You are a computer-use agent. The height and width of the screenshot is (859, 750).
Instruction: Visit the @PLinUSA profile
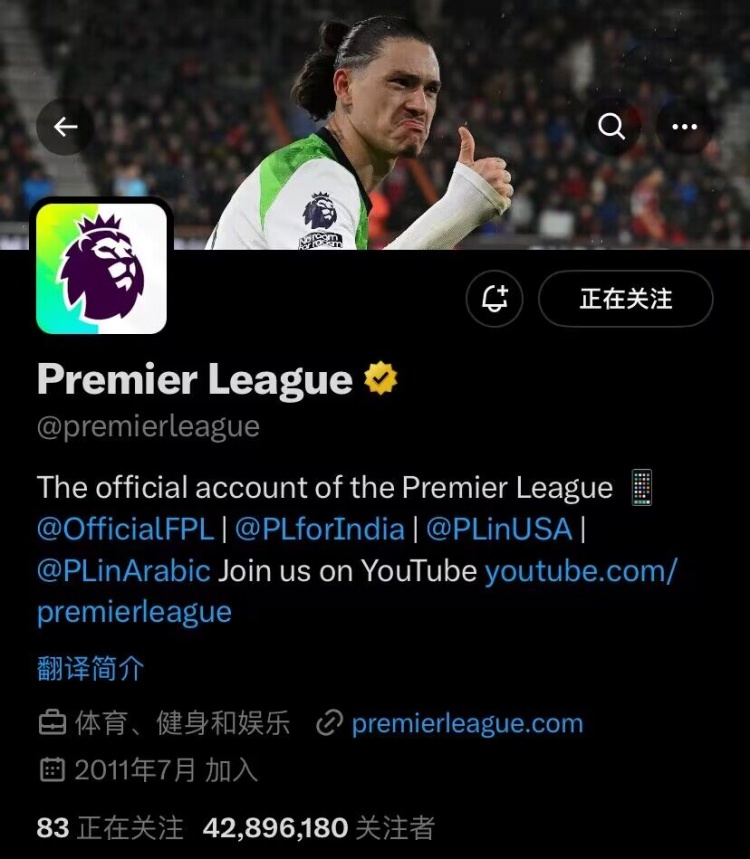500,529
